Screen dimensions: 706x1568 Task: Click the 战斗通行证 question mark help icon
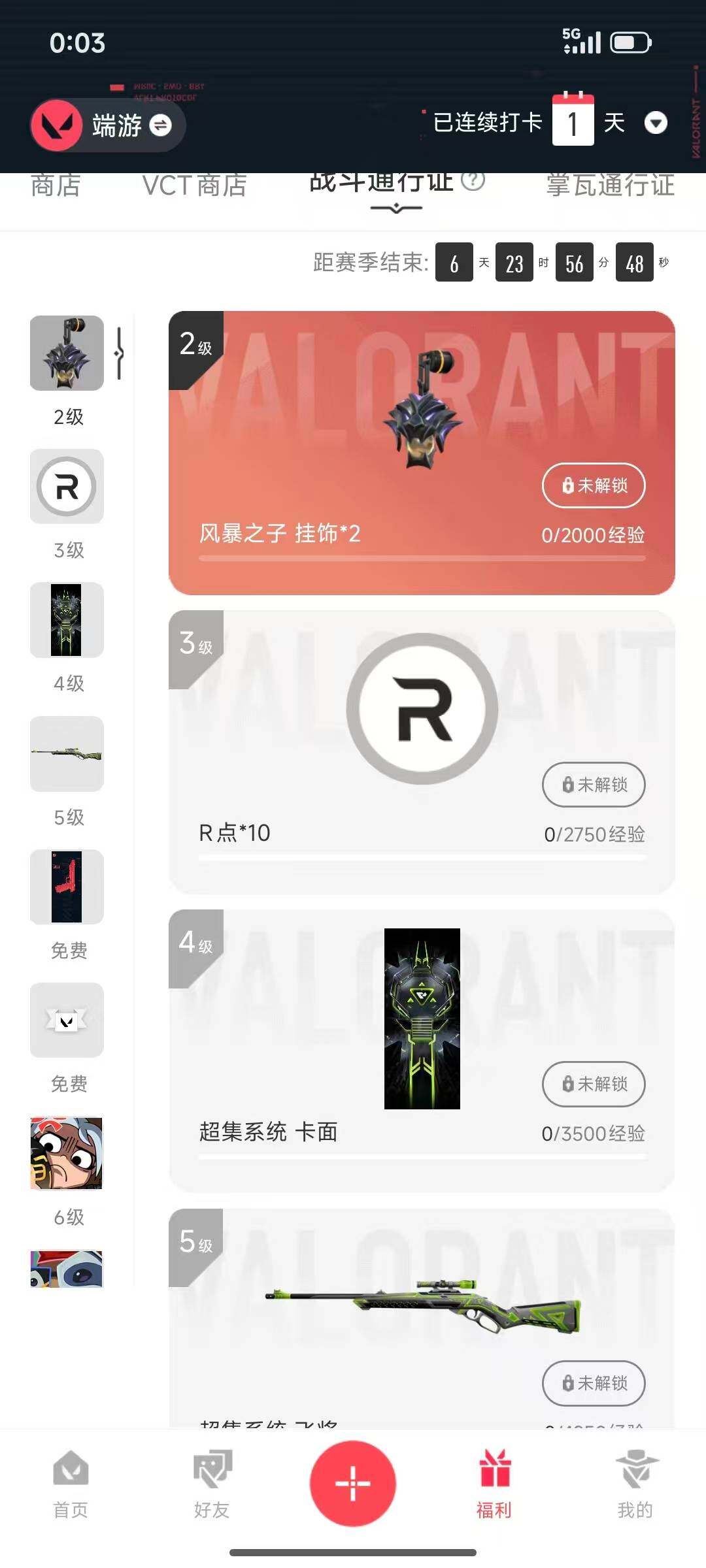tap(473, 183)
